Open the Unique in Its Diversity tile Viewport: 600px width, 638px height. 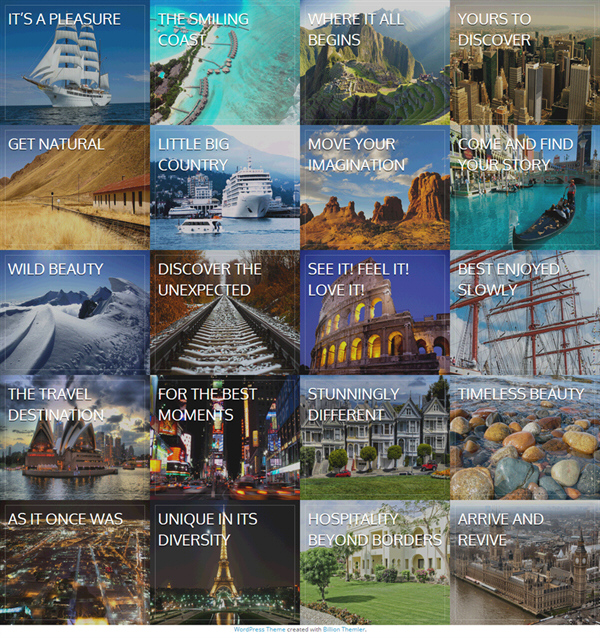tap(225, 562)
